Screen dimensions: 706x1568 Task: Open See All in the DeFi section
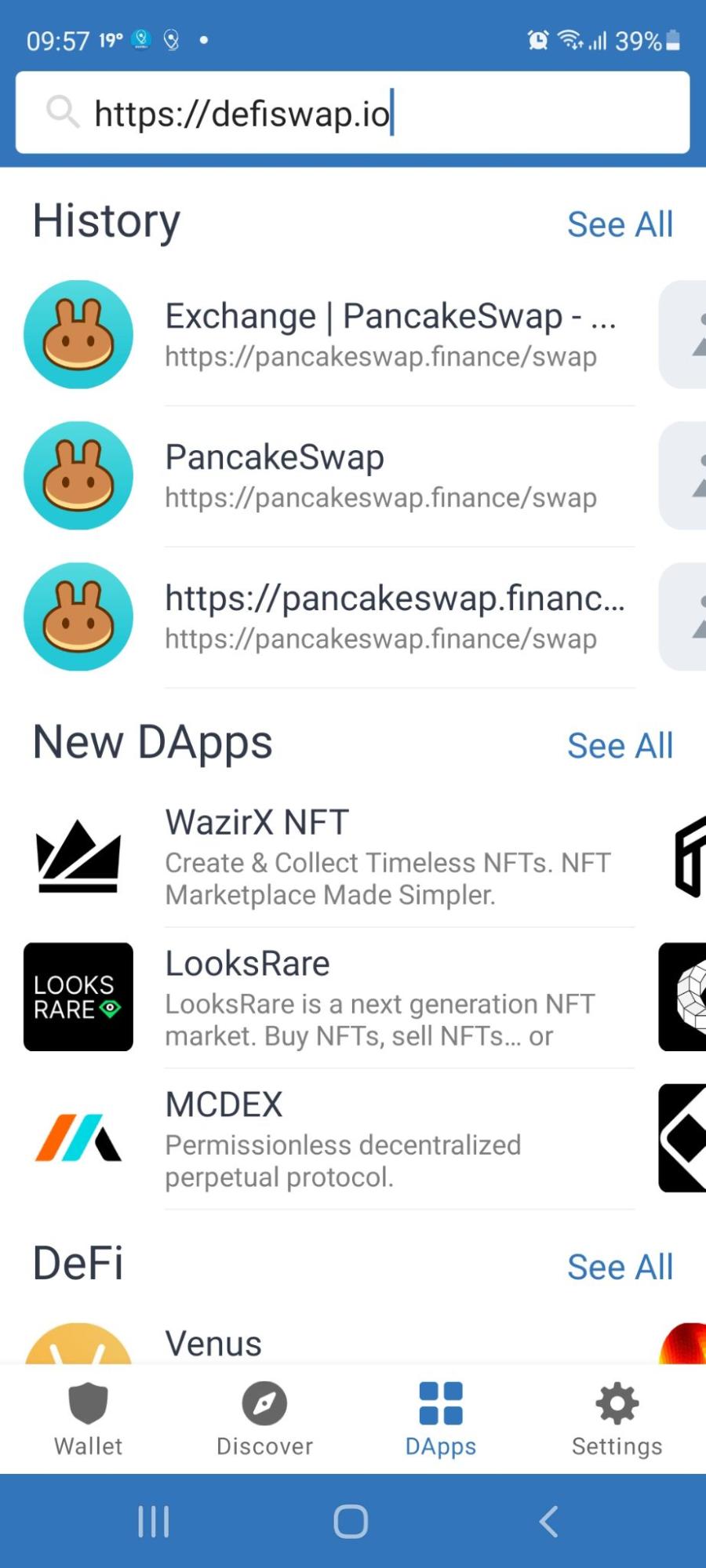pos(620,1266)
